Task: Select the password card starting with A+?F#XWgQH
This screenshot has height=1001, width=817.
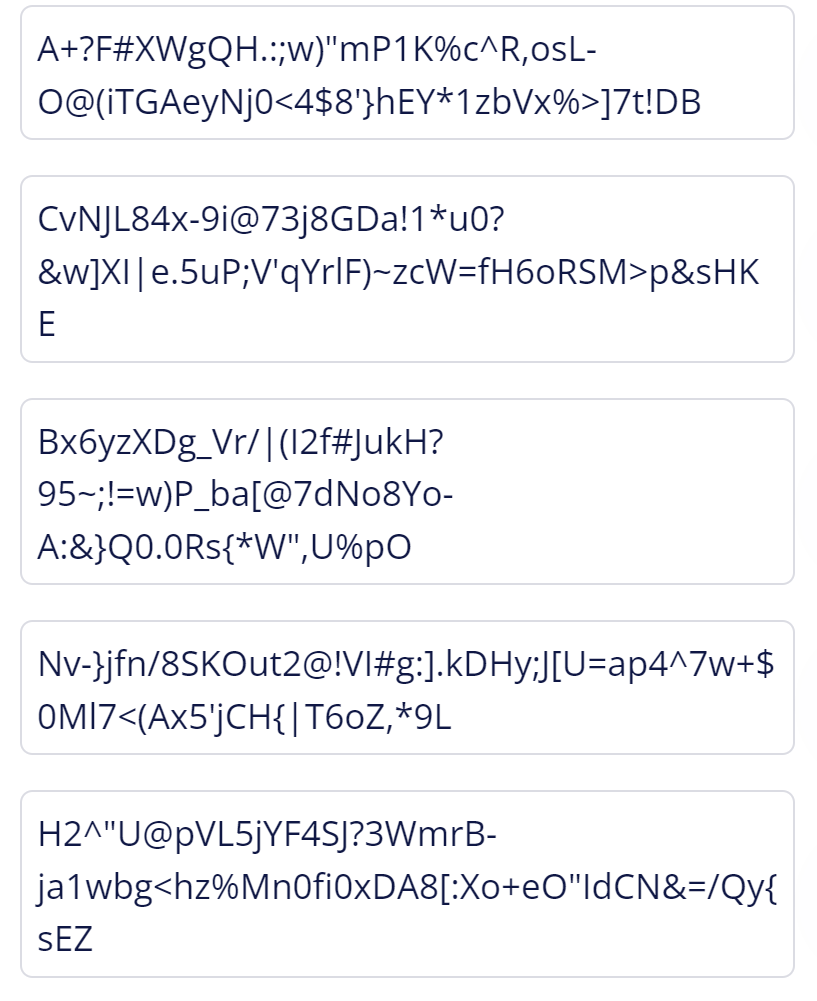Action: pyautogui.click(x=407, y=73)
